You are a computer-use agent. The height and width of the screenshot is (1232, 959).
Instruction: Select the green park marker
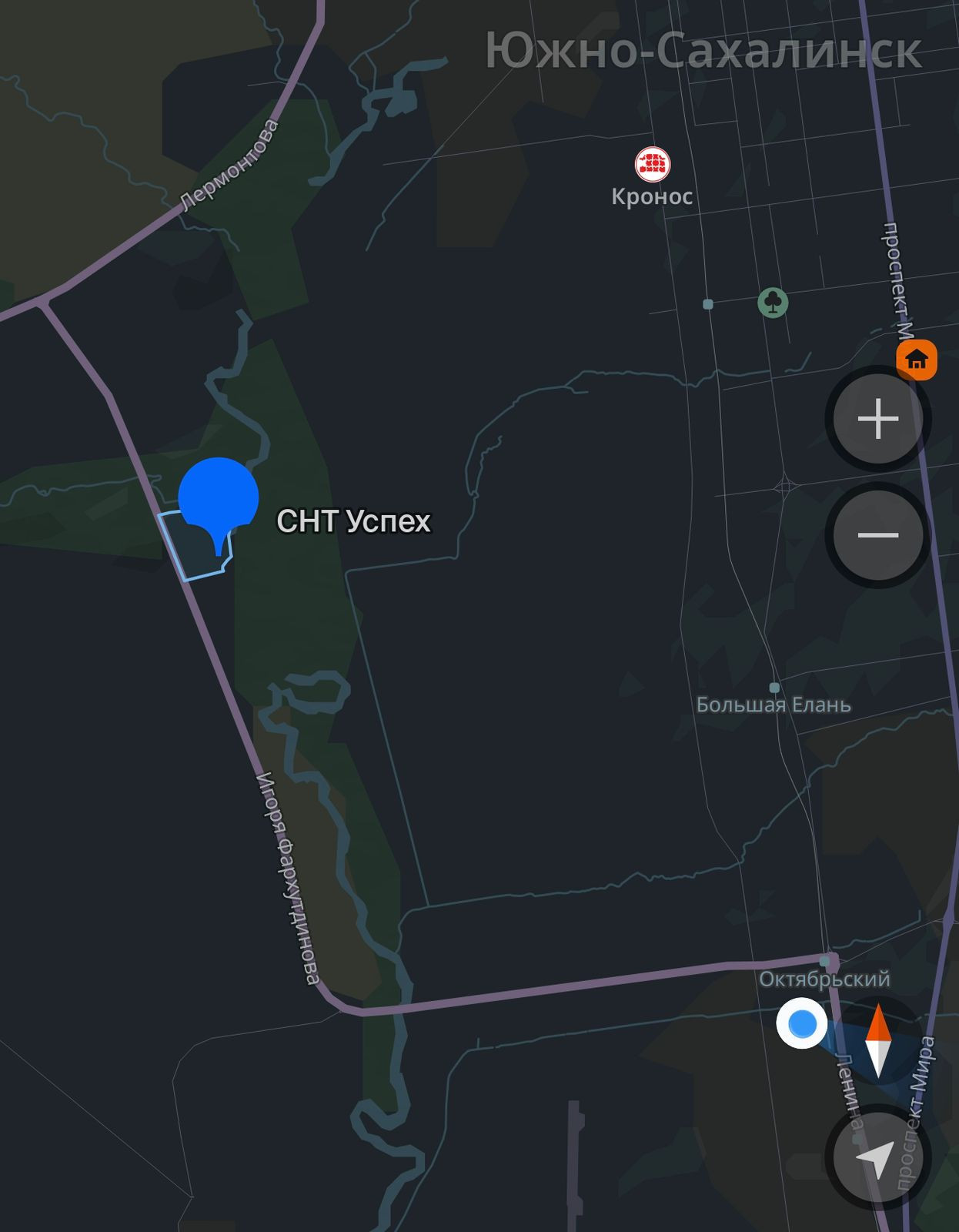(773, 303)
